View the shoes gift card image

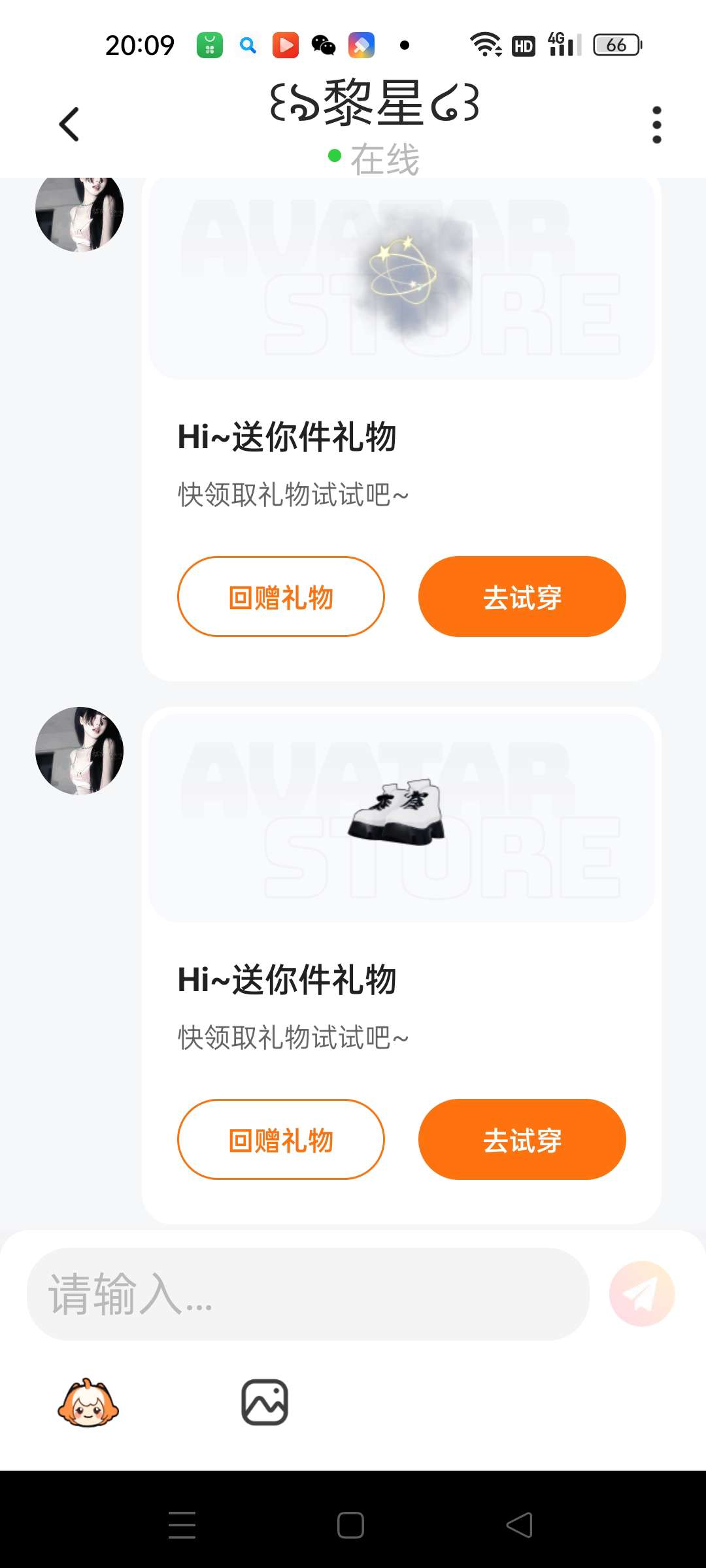coord(401,817)
